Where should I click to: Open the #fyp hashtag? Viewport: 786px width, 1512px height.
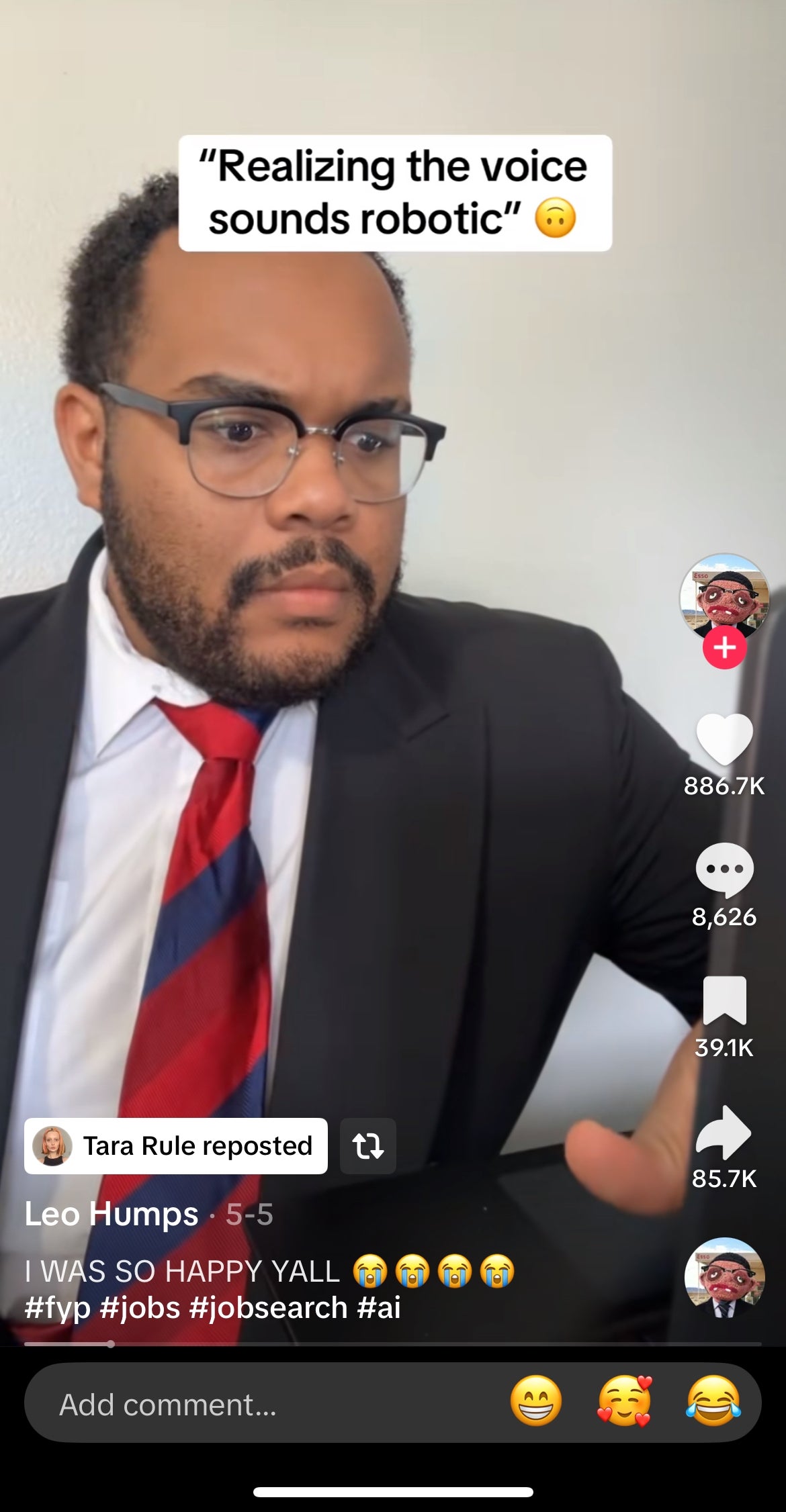[x=57, y=1308]
